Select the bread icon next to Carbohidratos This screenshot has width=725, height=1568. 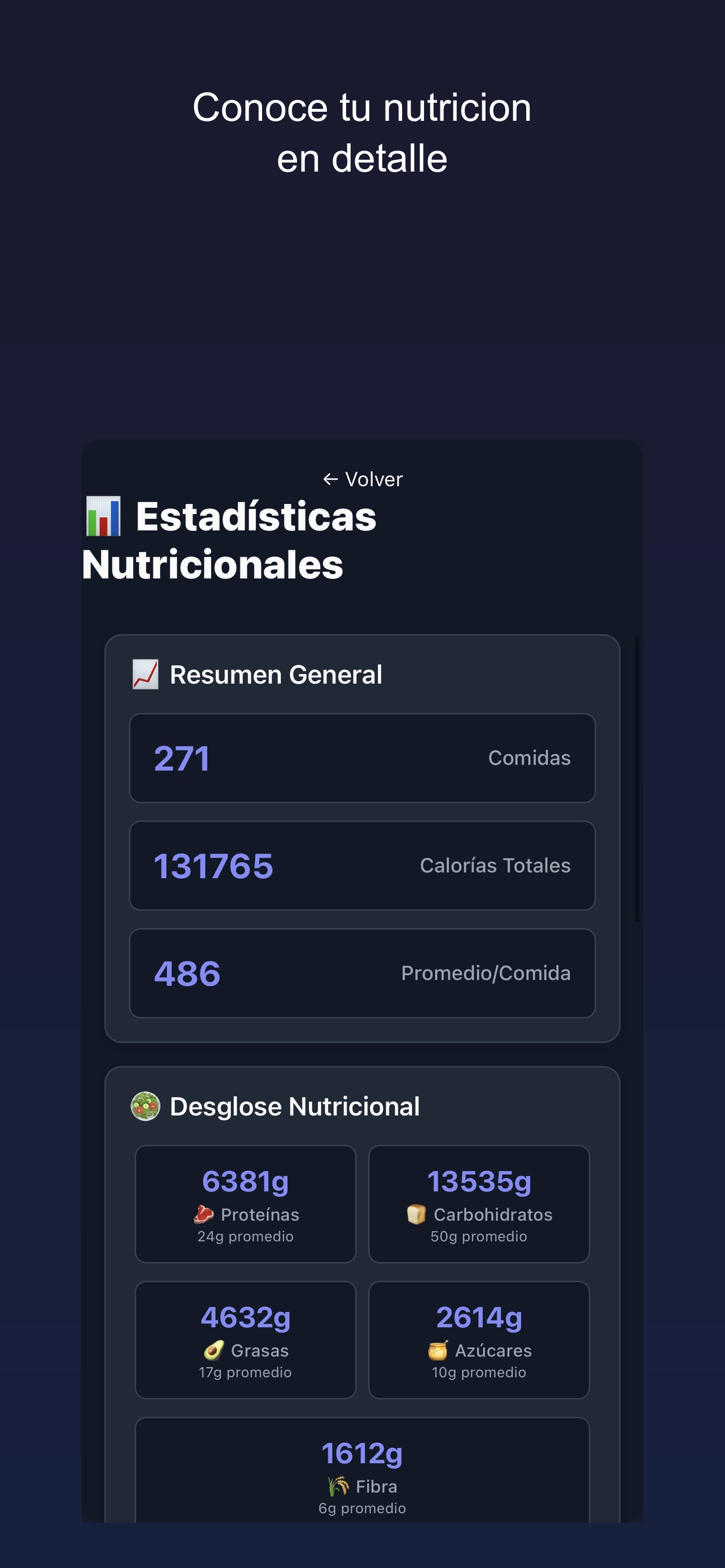tap(416, 1214)
